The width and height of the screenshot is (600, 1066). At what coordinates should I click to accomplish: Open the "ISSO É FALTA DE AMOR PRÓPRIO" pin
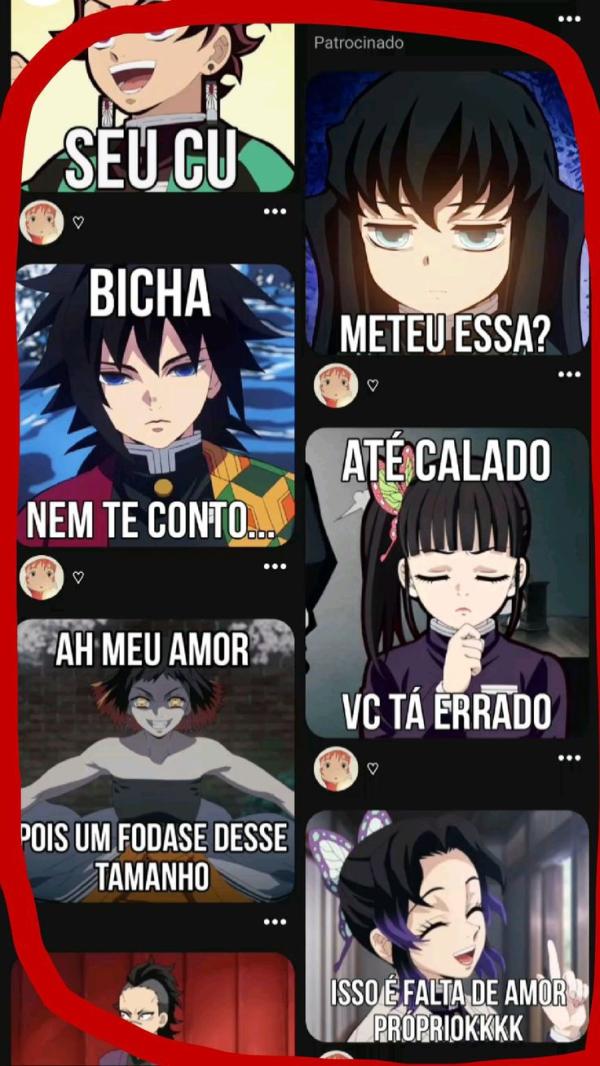pyautogui.click(x=445, y=925)
